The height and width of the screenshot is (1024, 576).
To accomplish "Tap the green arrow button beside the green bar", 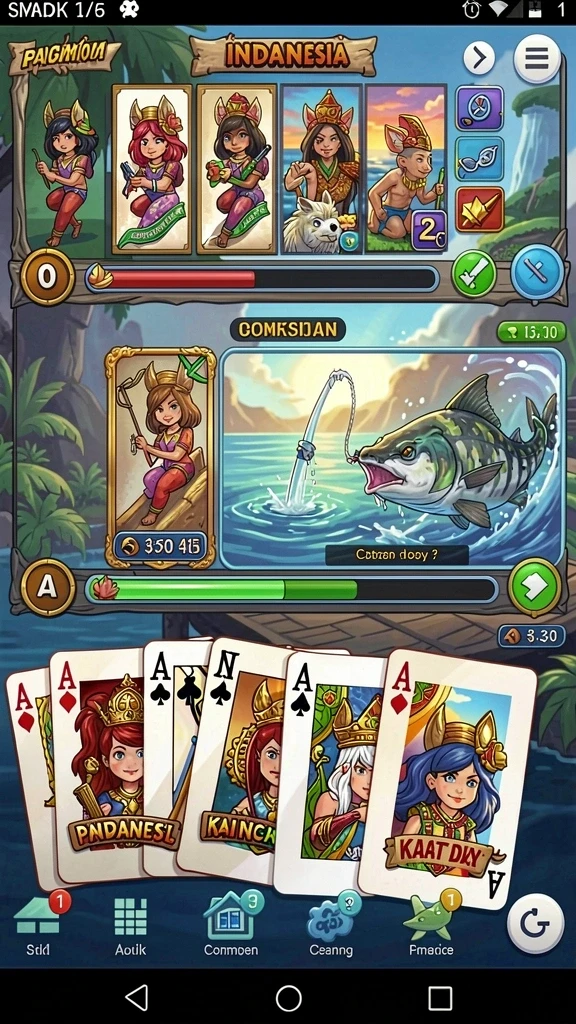I will (x=534, y=586).
